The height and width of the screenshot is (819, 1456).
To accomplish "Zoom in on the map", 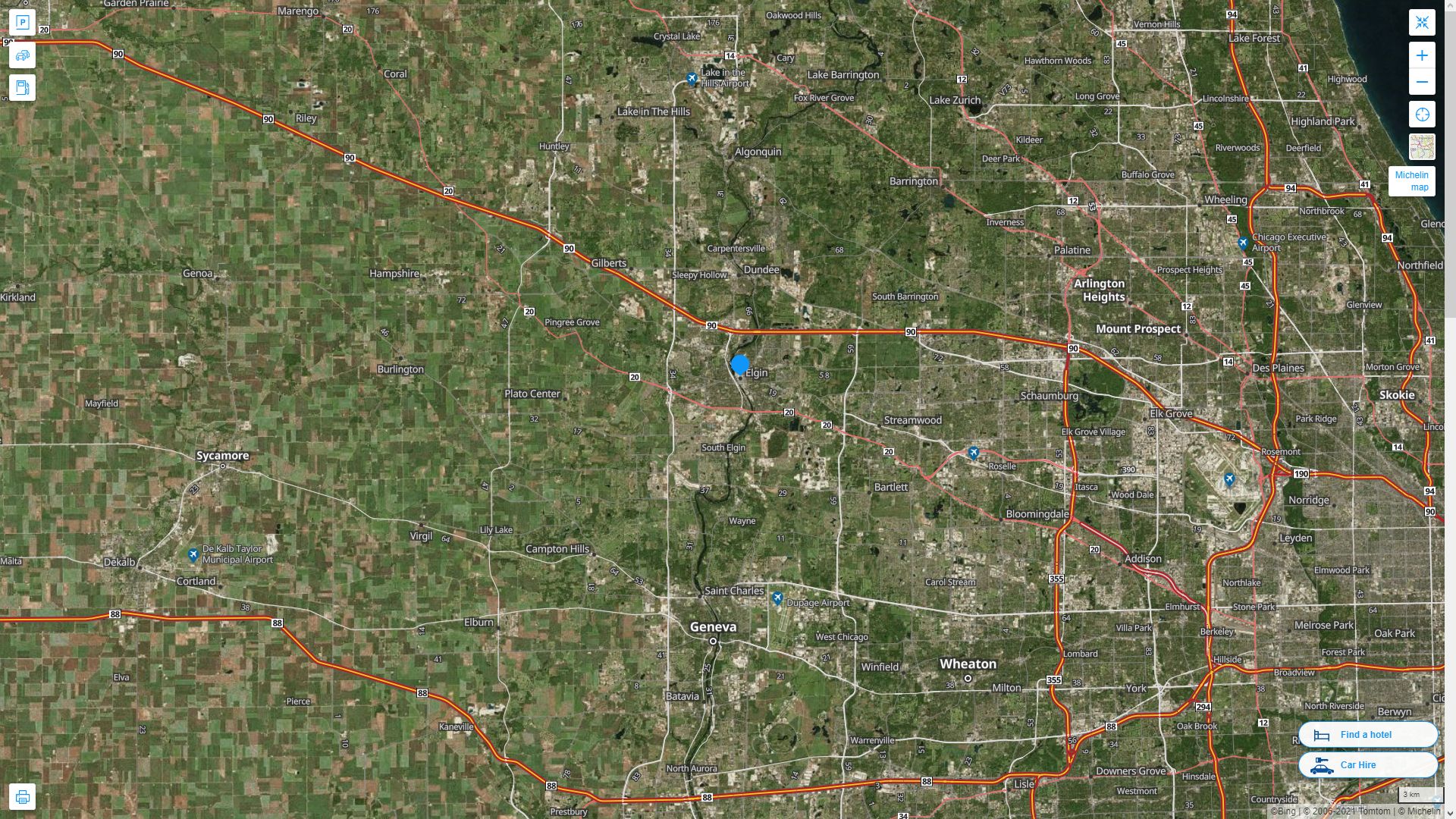I will [x=1422, y=55].
